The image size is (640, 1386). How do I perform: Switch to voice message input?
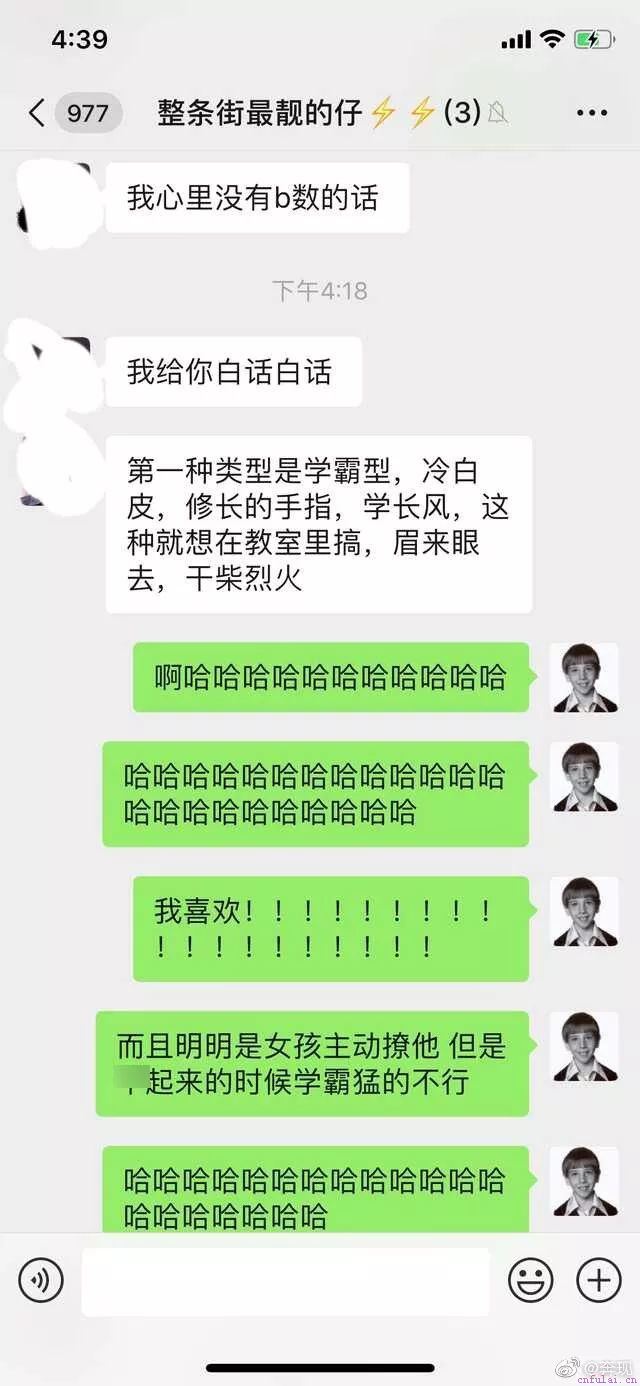pos(41,1280)
